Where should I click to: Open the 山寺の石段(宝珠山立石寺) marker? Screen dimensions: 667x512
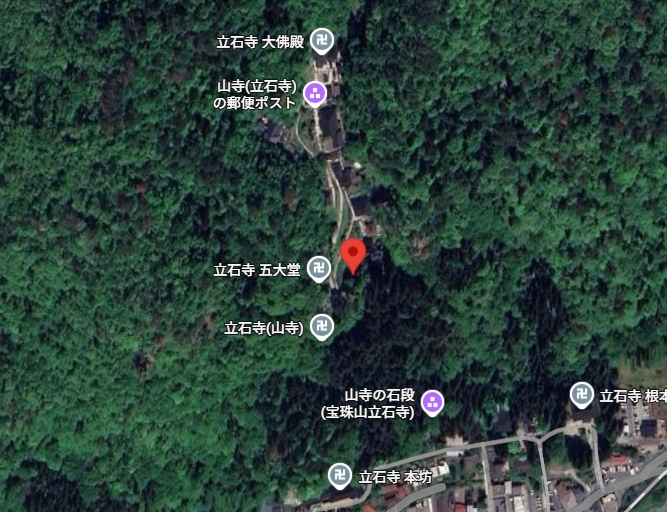[x=432, y=403]
